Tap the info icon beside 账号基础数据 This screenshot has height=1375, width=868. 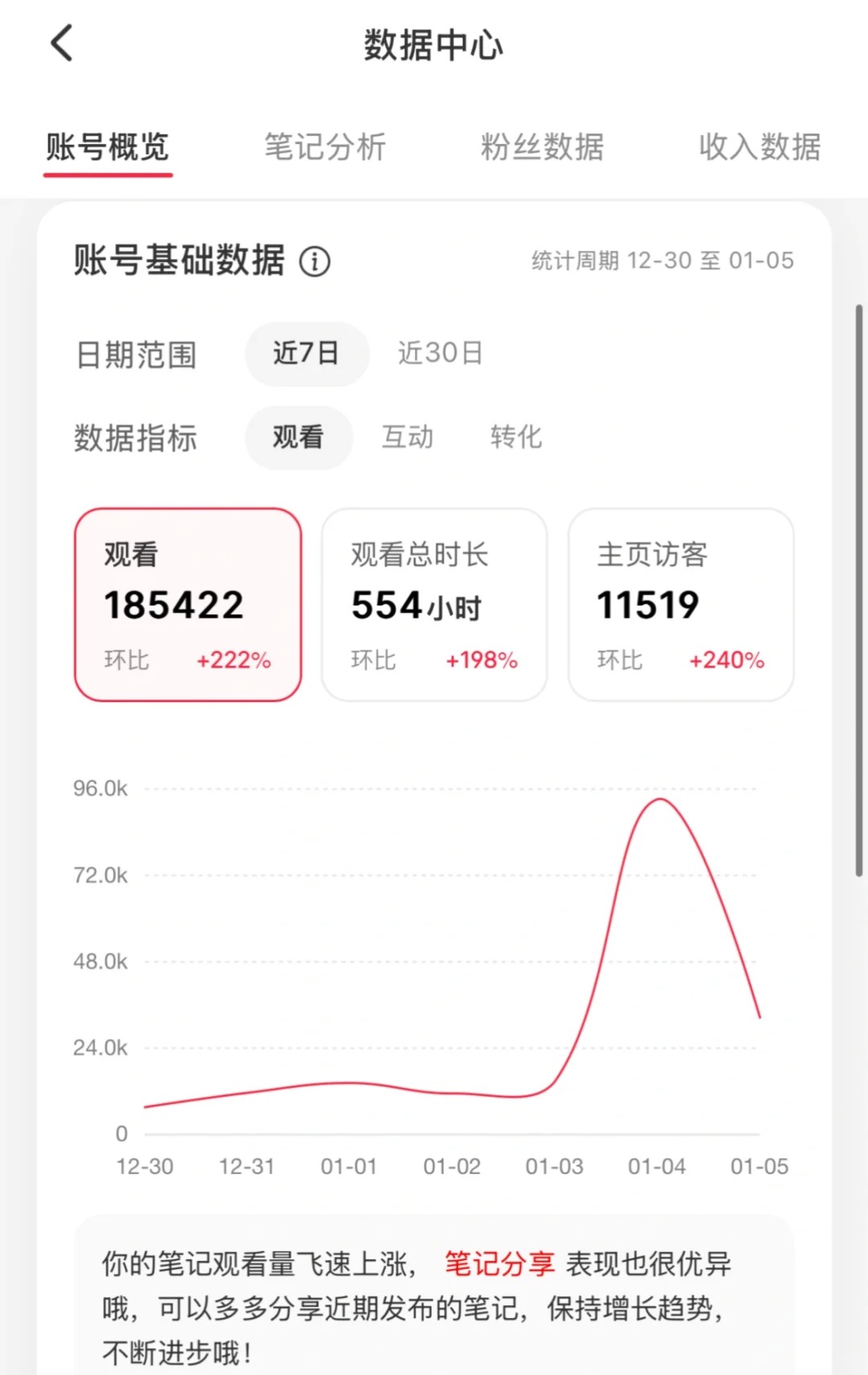tap(314, 261)
